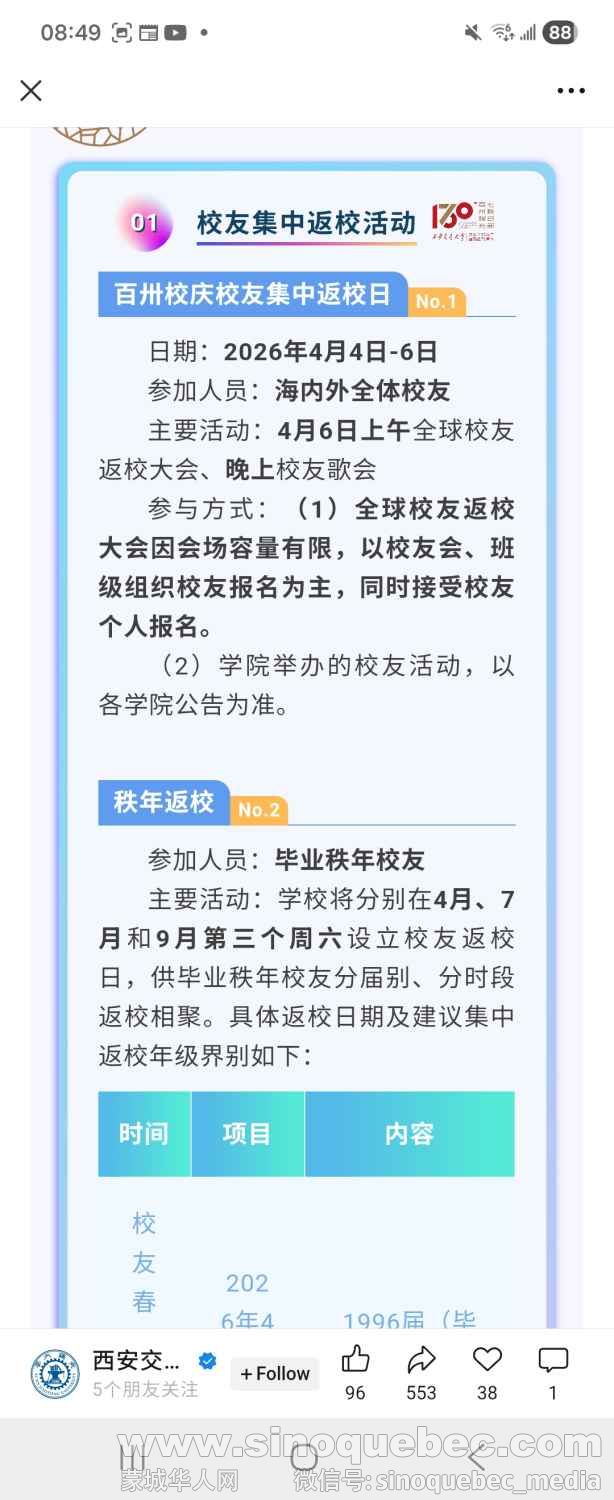The height and width of the screenshot is (1500, 614).
Task: Share this article
Action: (421, 1360)
